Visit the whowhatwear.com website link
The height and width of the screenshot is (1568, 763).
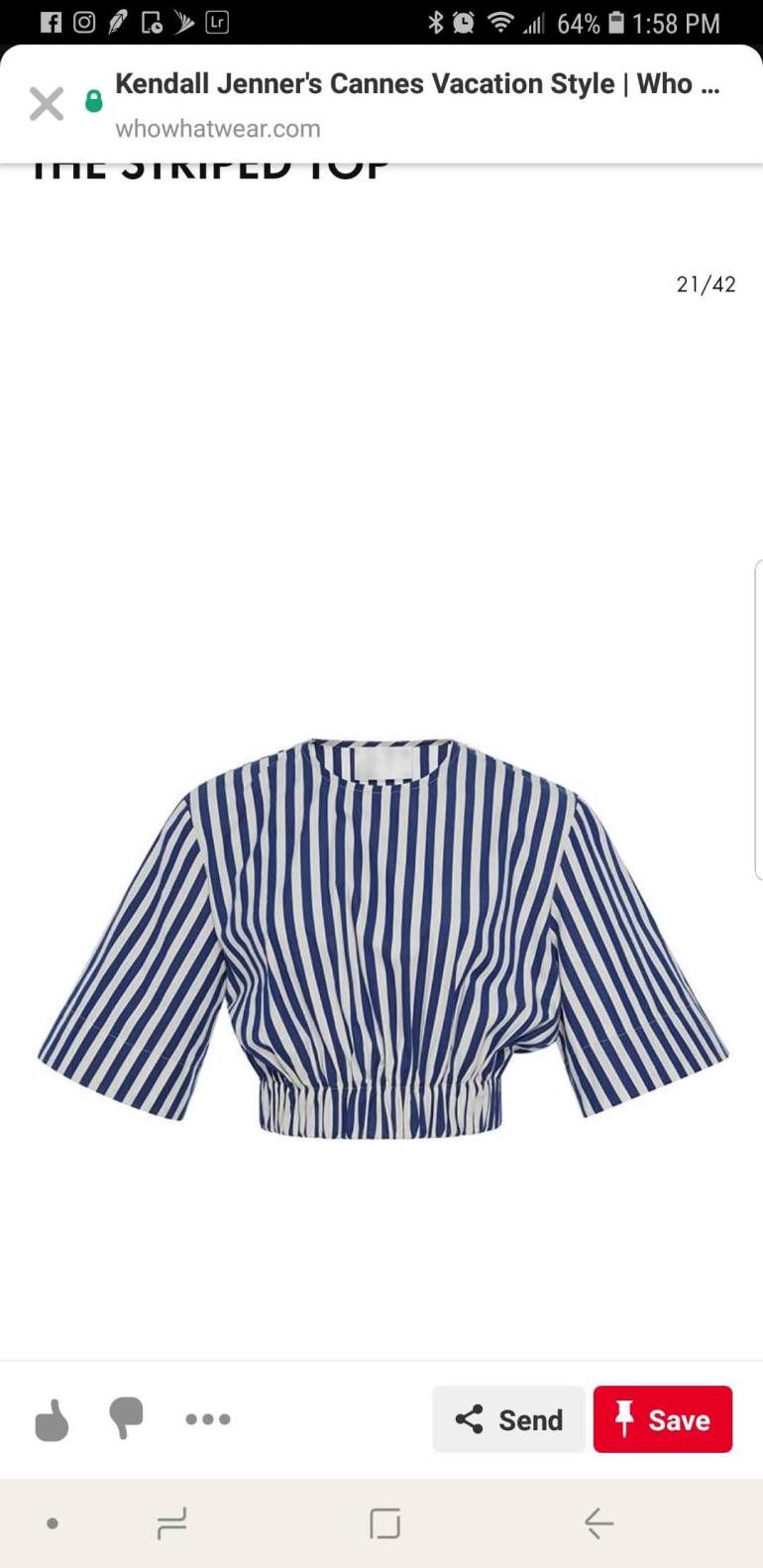click(219, 128)
